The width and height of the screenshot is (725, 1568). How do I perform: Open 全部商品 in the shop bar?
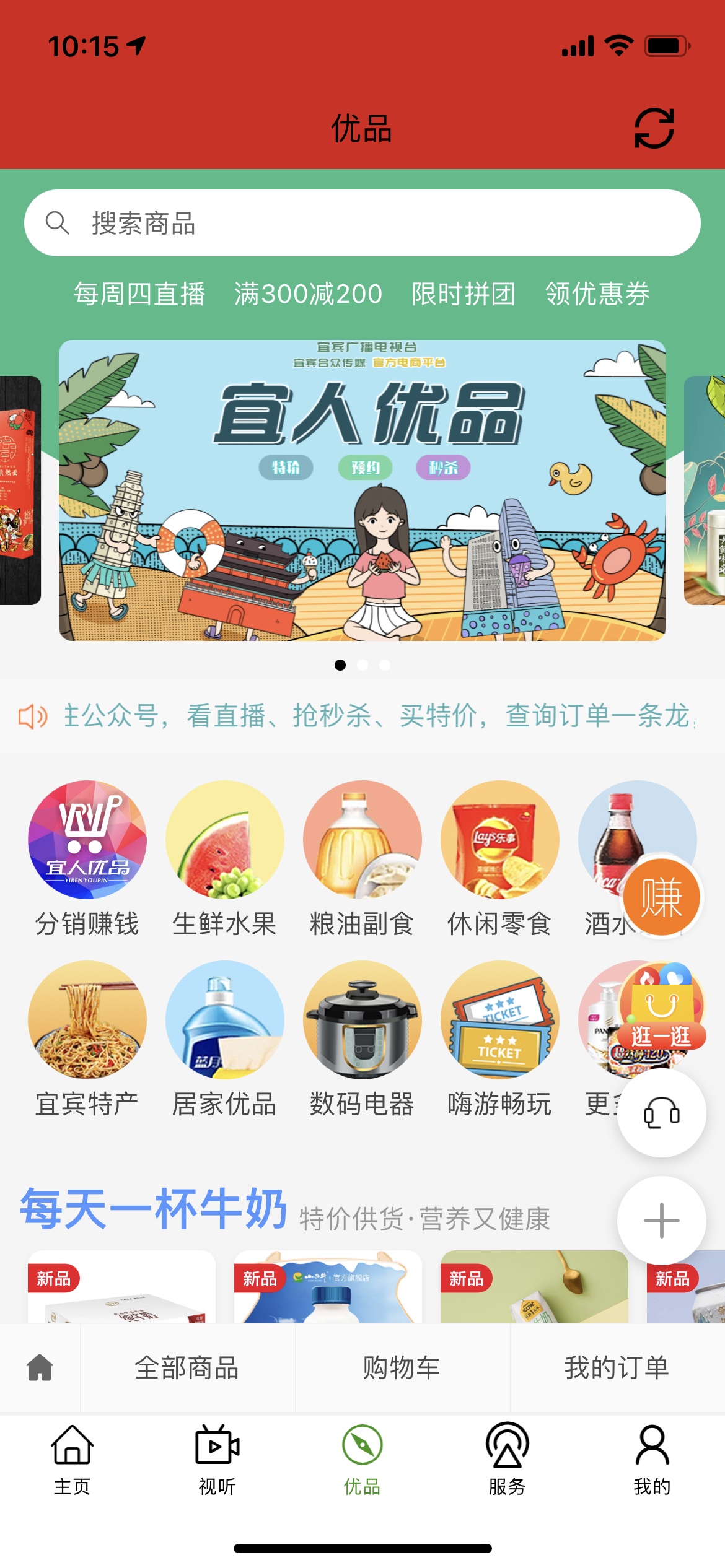click(187, 1368)
